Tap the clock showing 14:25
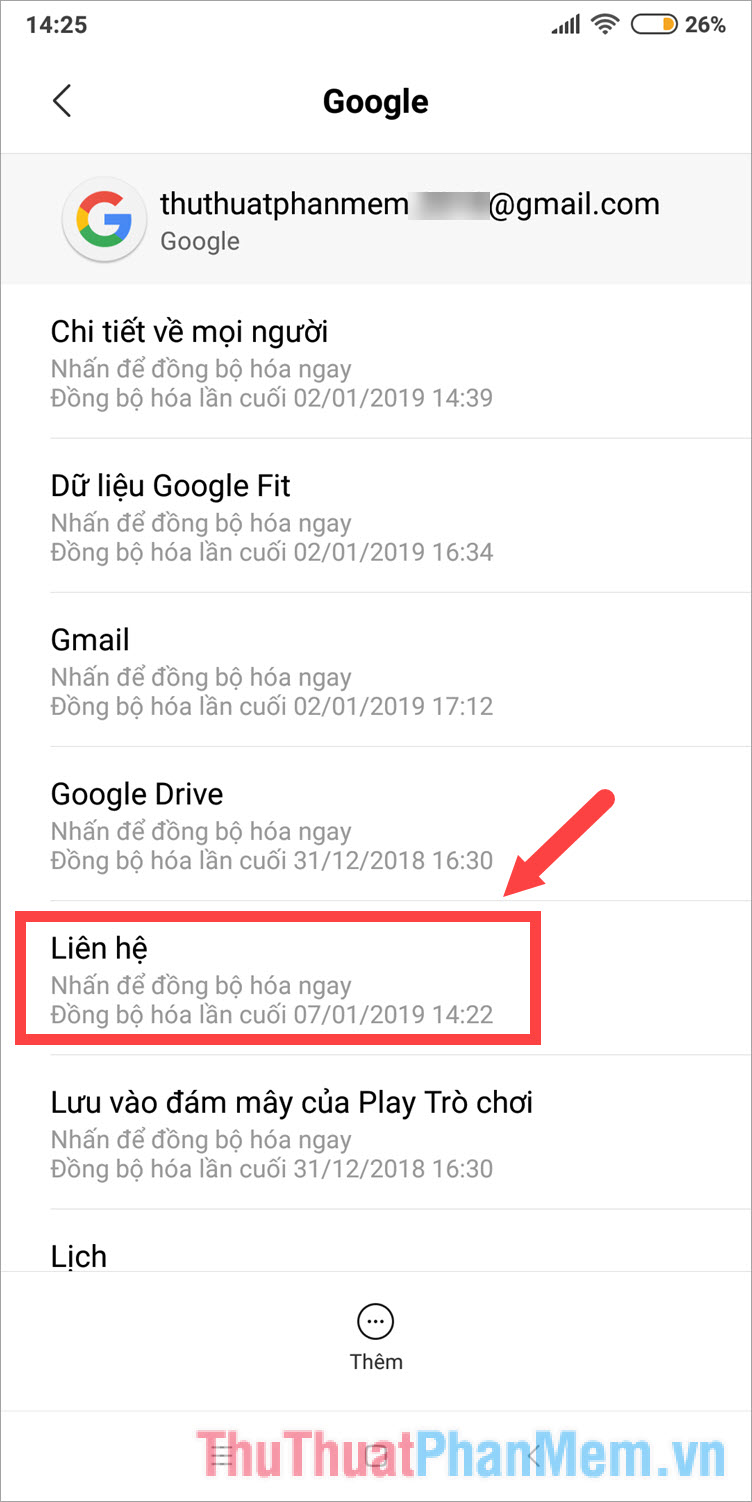Image resolution: width=752 pixels, height=1502 pixels. click(56, 24)
